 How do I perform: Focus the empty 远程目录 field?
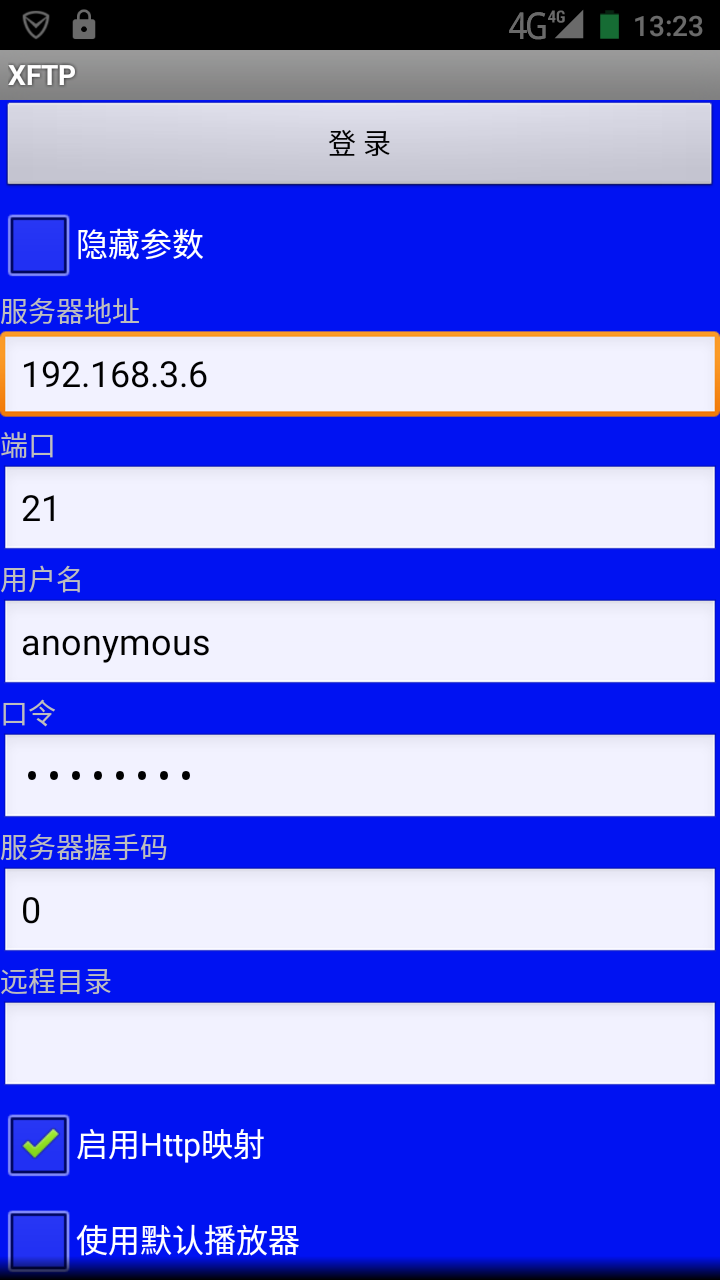(x=360, y=1044)
